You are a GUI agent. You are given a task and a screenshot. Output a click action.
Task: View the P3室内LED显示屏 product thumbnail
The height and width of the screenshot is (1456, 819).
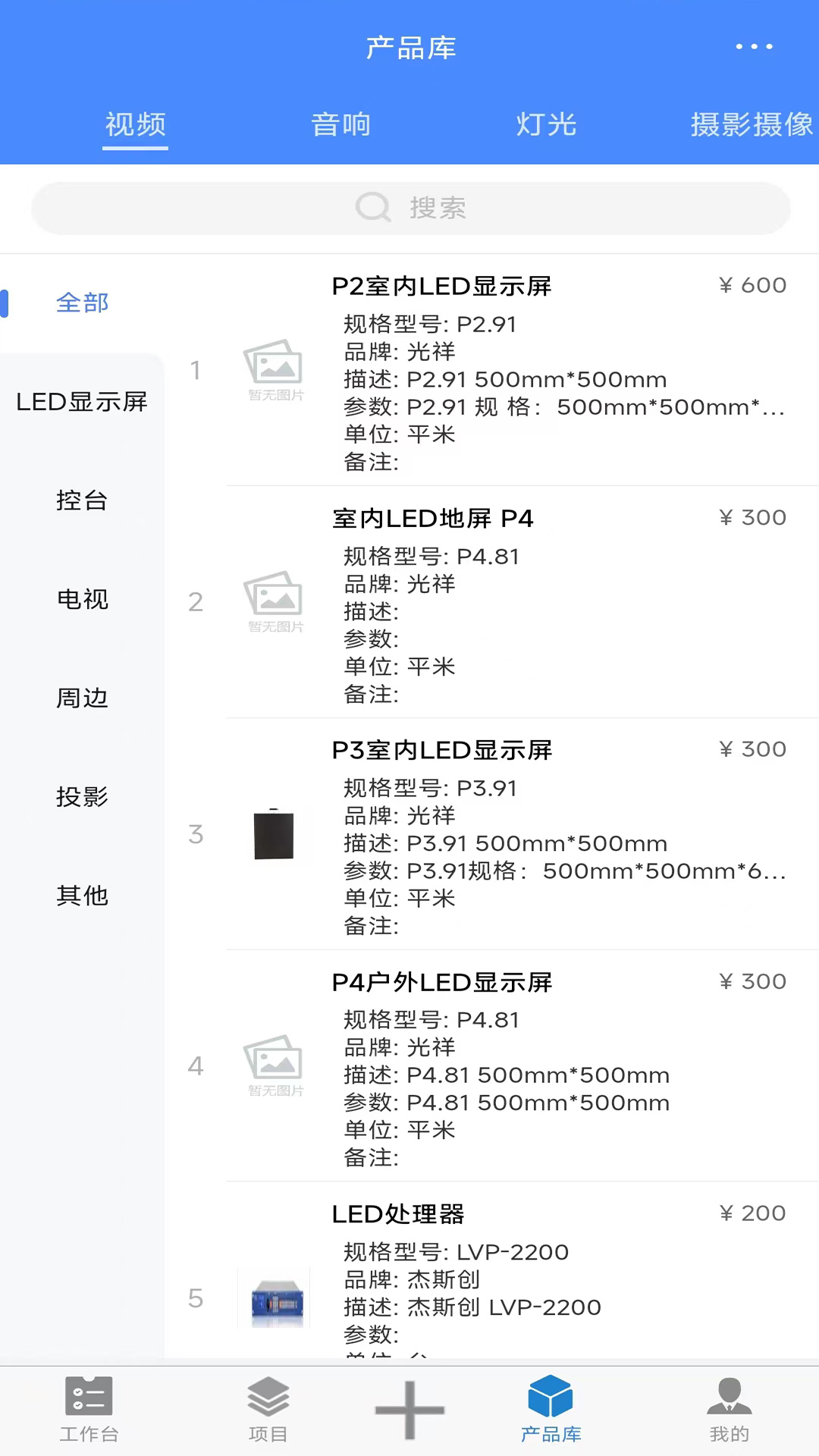coord(274,834)
